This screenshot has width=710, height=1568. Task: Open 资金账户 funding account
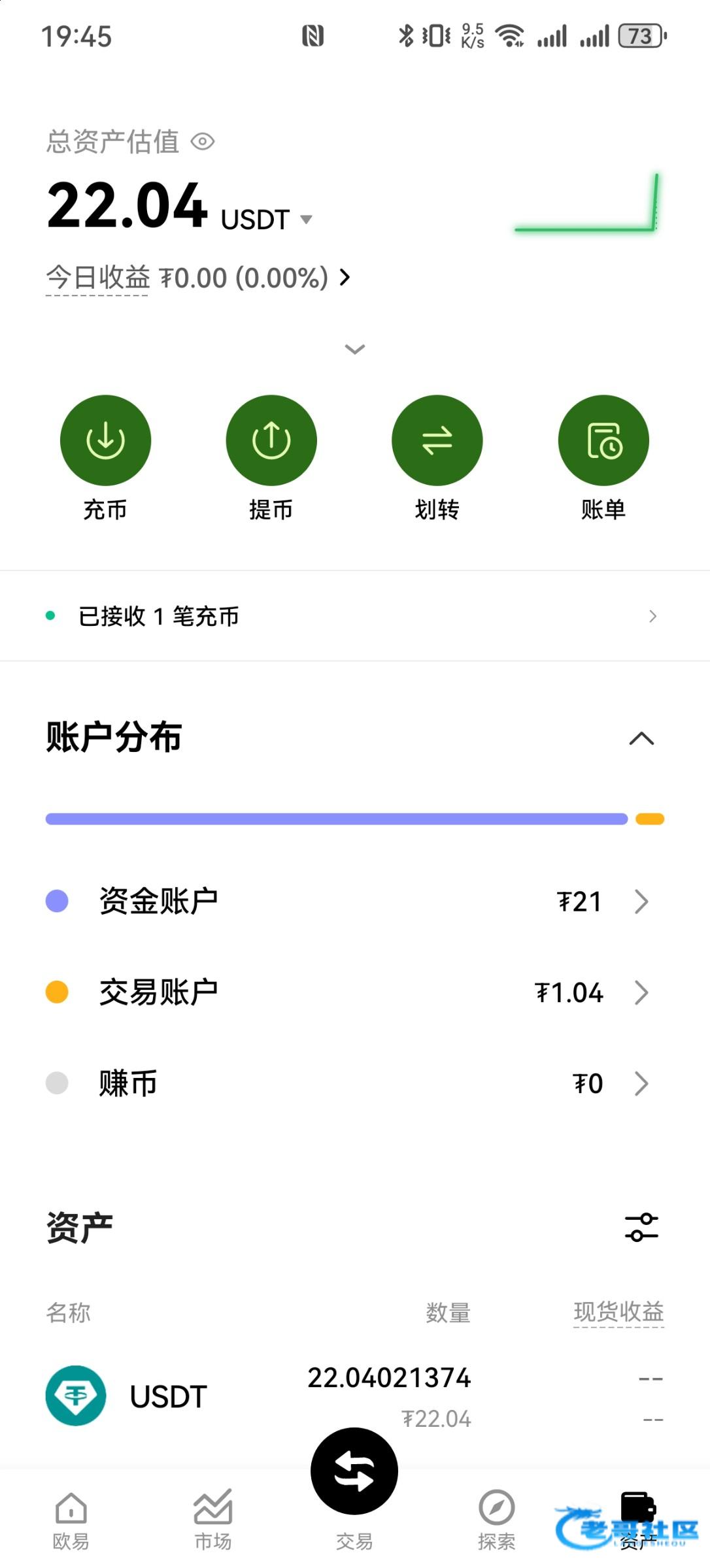pos(355,902)
